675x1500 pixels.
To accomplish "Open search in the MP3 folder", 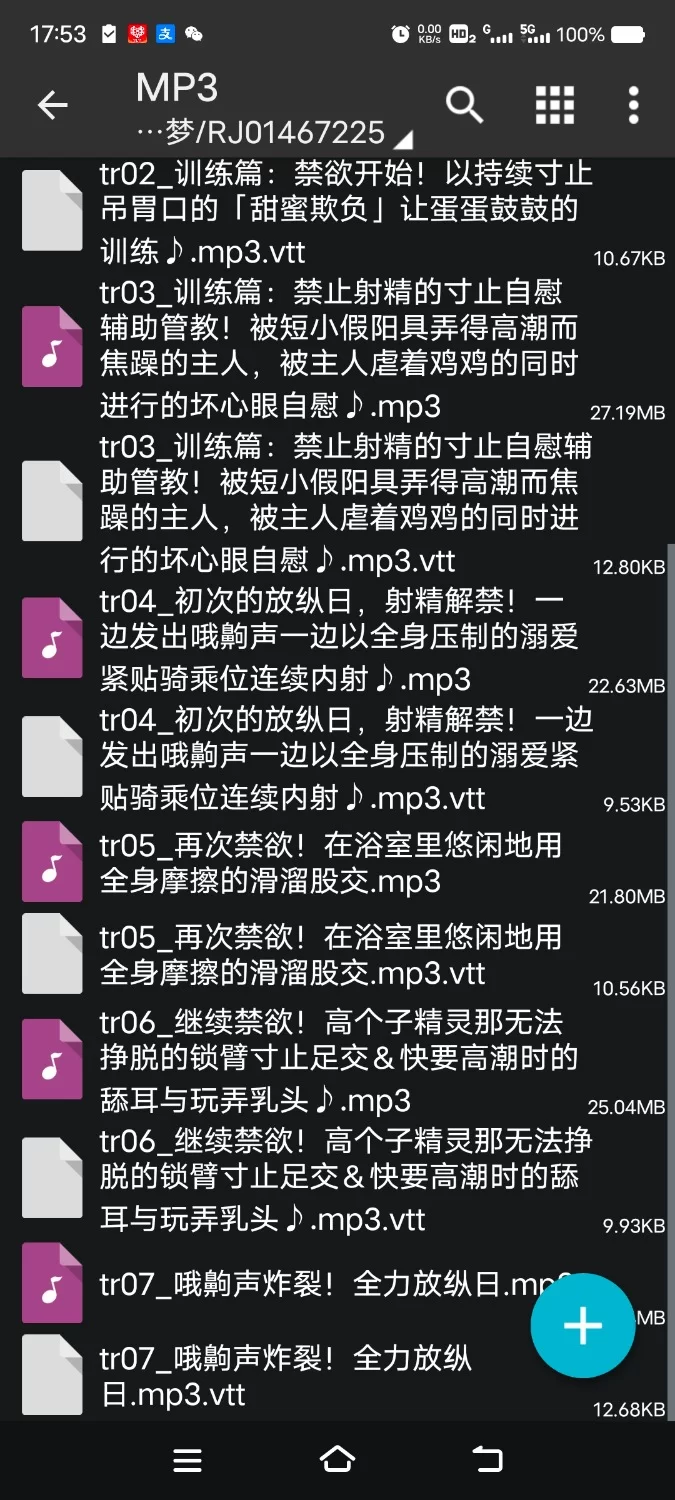I will coord(464,105).
